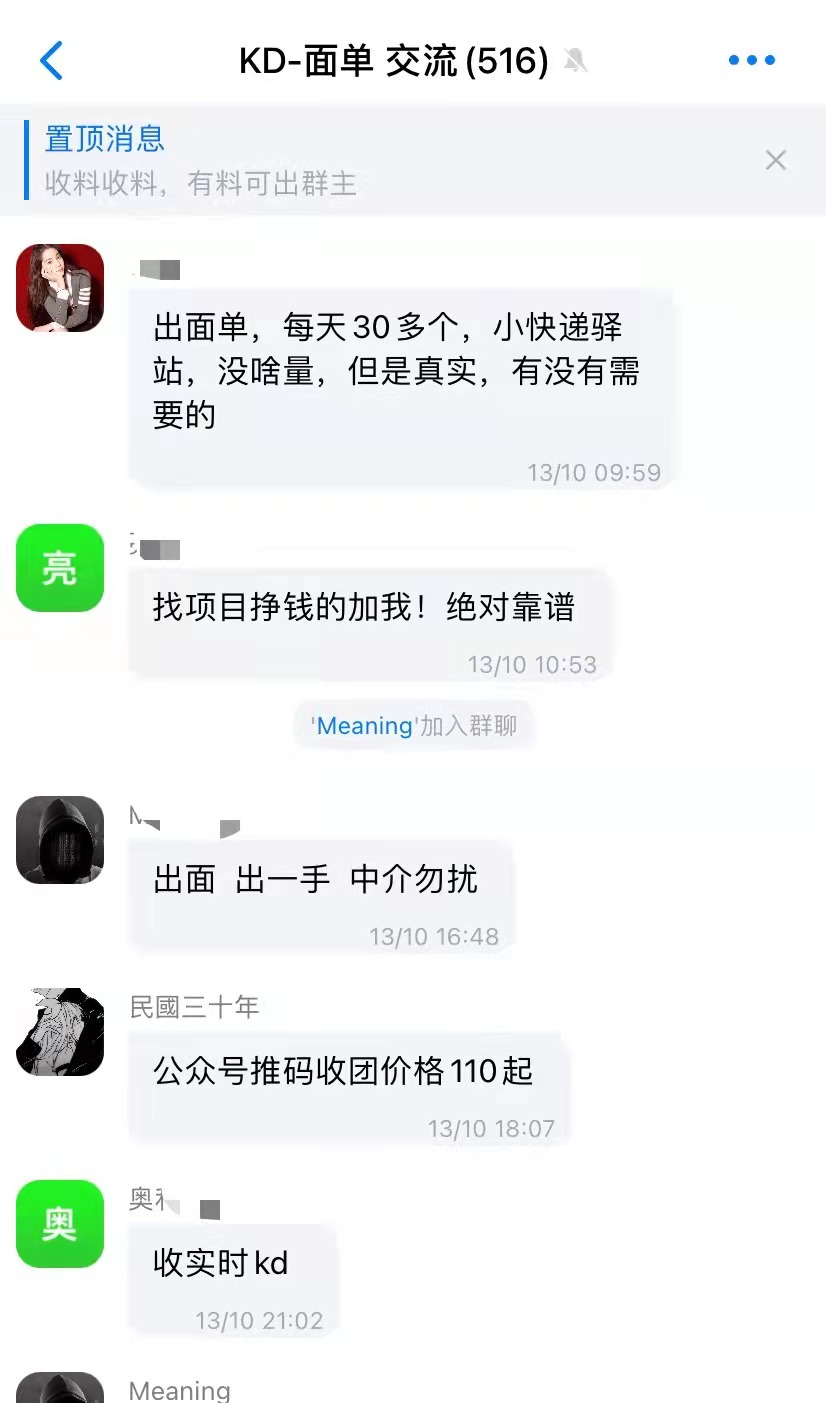
Task: Open 'Meaning' link in the join notice
Action: (x=364, y=725)
